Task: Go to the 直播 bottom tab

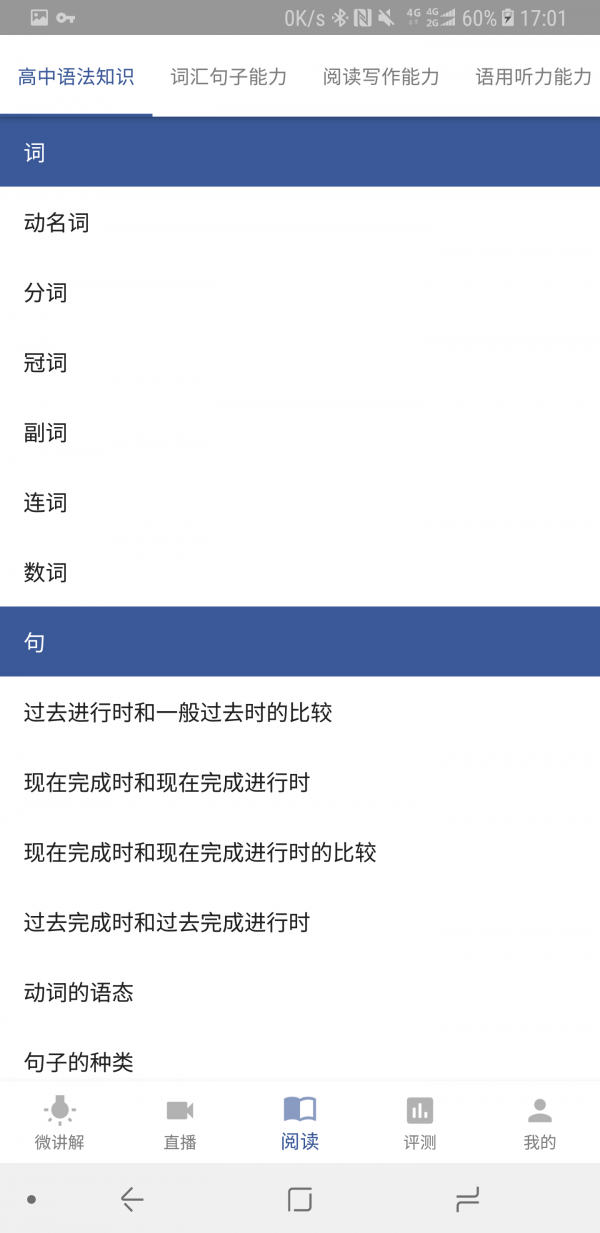Action: (x=180, y=1122)
